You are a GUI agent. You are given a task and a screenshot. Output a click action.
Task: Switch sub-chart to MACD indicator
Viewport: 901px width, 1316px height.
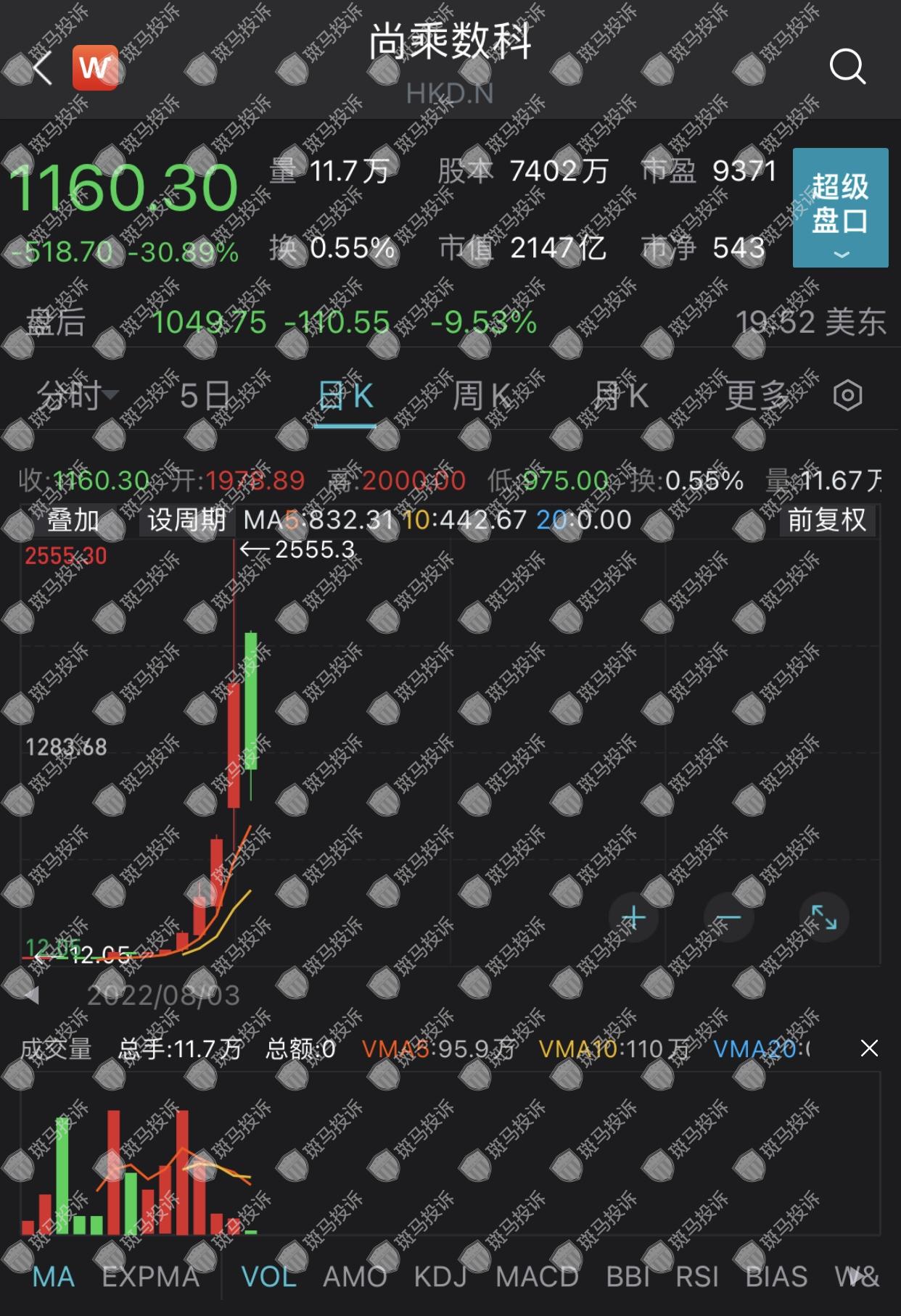(537, 1277)
